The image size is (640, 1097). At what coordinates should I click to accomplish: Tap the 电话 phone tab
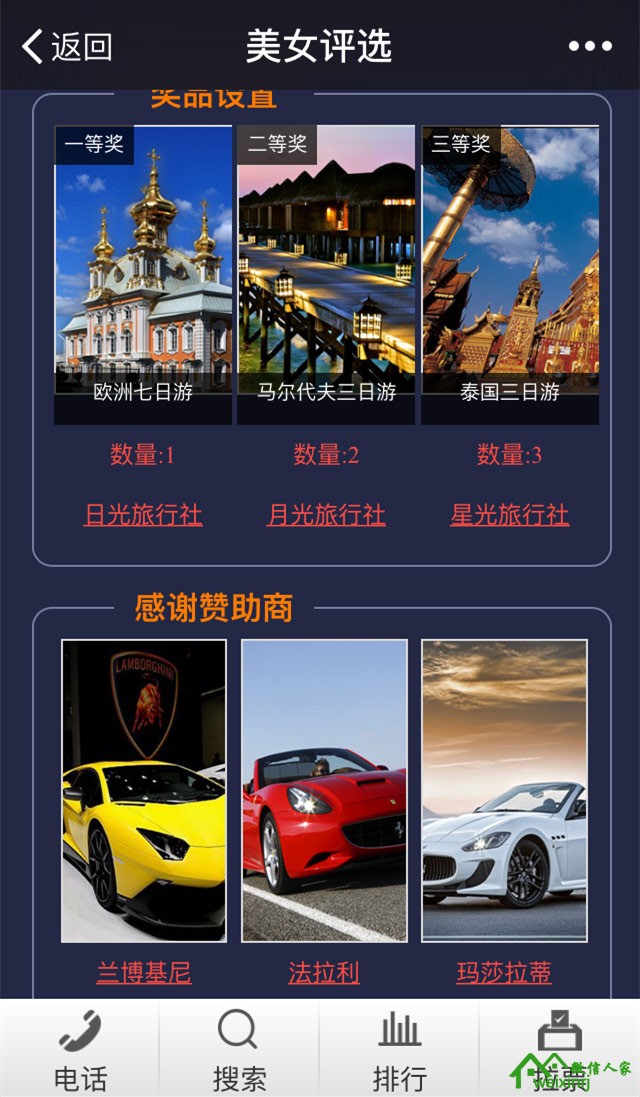coord(80,1050)
